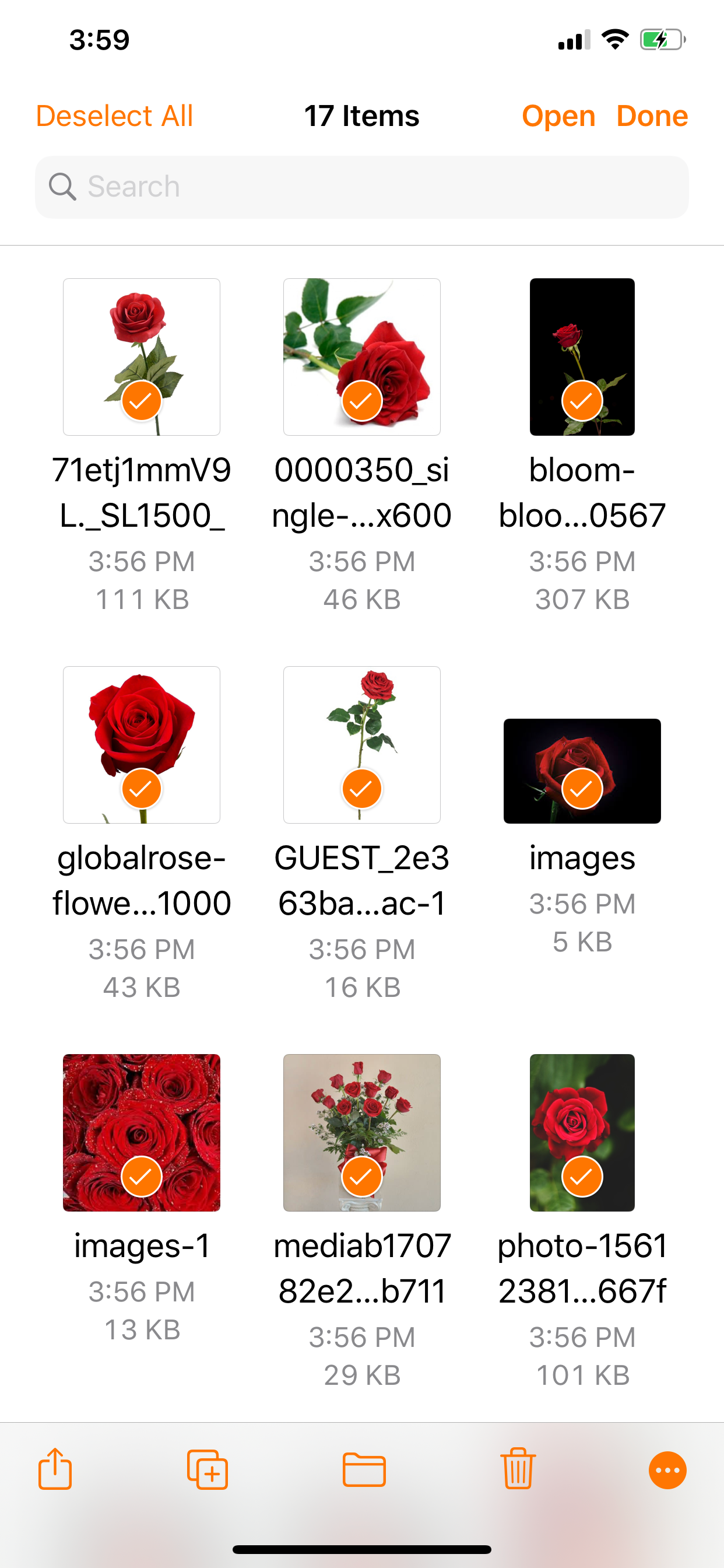724x1568 pixels.
Task: Deselect the GUEST_2e363ba...ac-1 image
Action: (361, 788)
